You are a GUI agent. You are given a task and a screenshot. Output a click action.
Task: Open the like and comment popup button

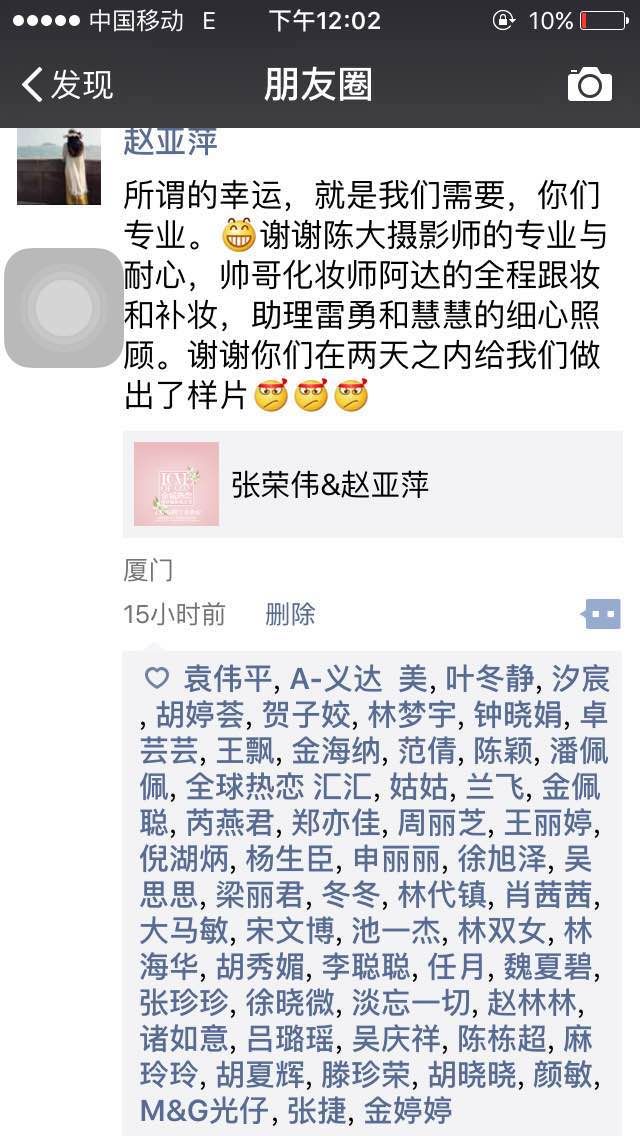(x=602, y=614)
